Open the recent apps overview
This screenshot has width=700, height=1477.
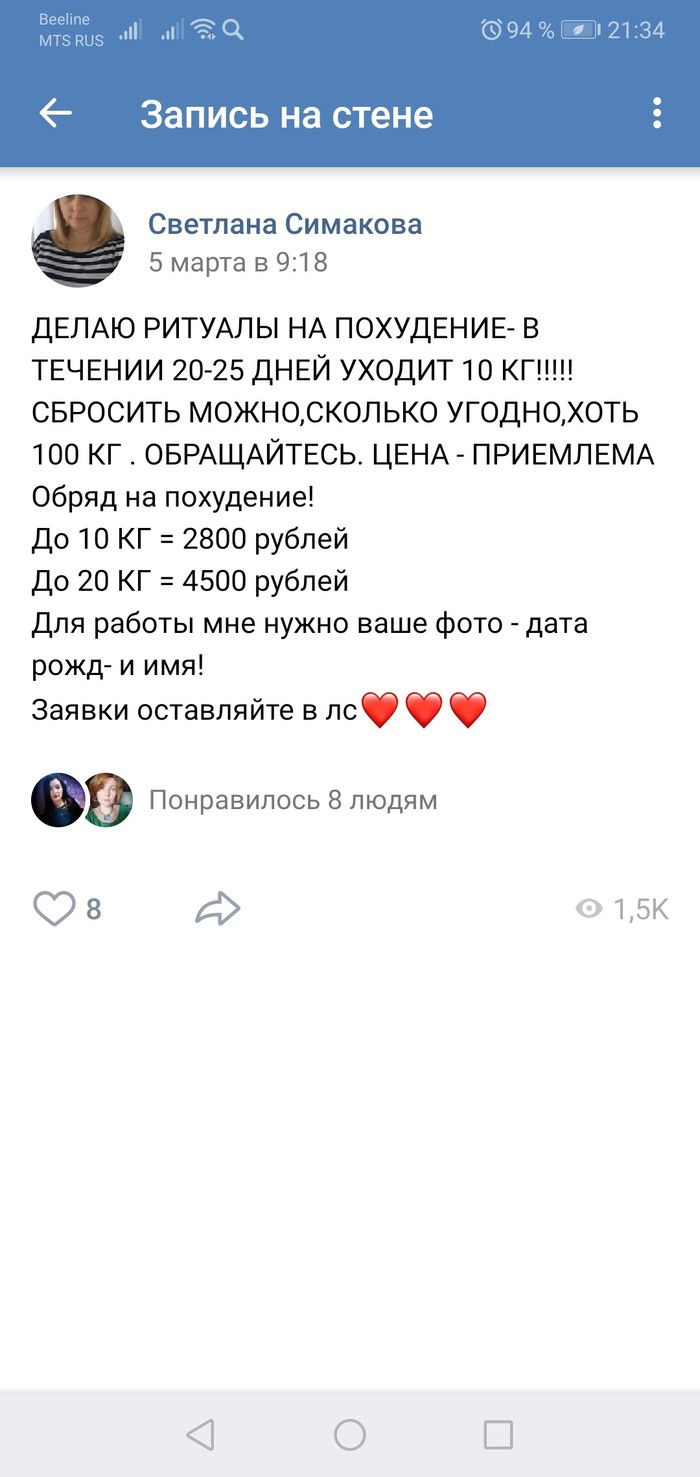click(498, 1435)
